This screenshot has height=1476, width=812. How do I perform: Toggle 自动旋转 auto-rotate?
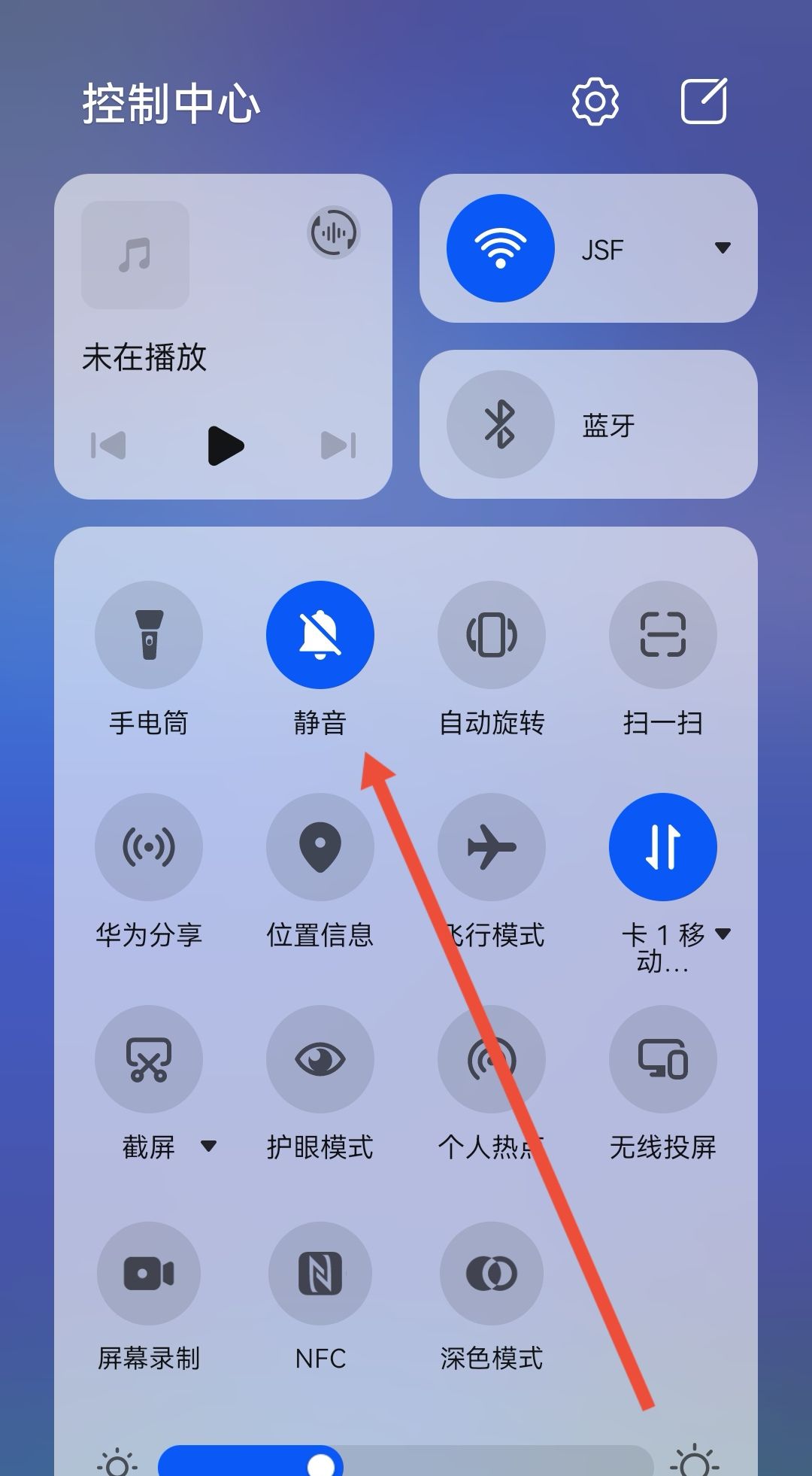[x=492, y=635]
